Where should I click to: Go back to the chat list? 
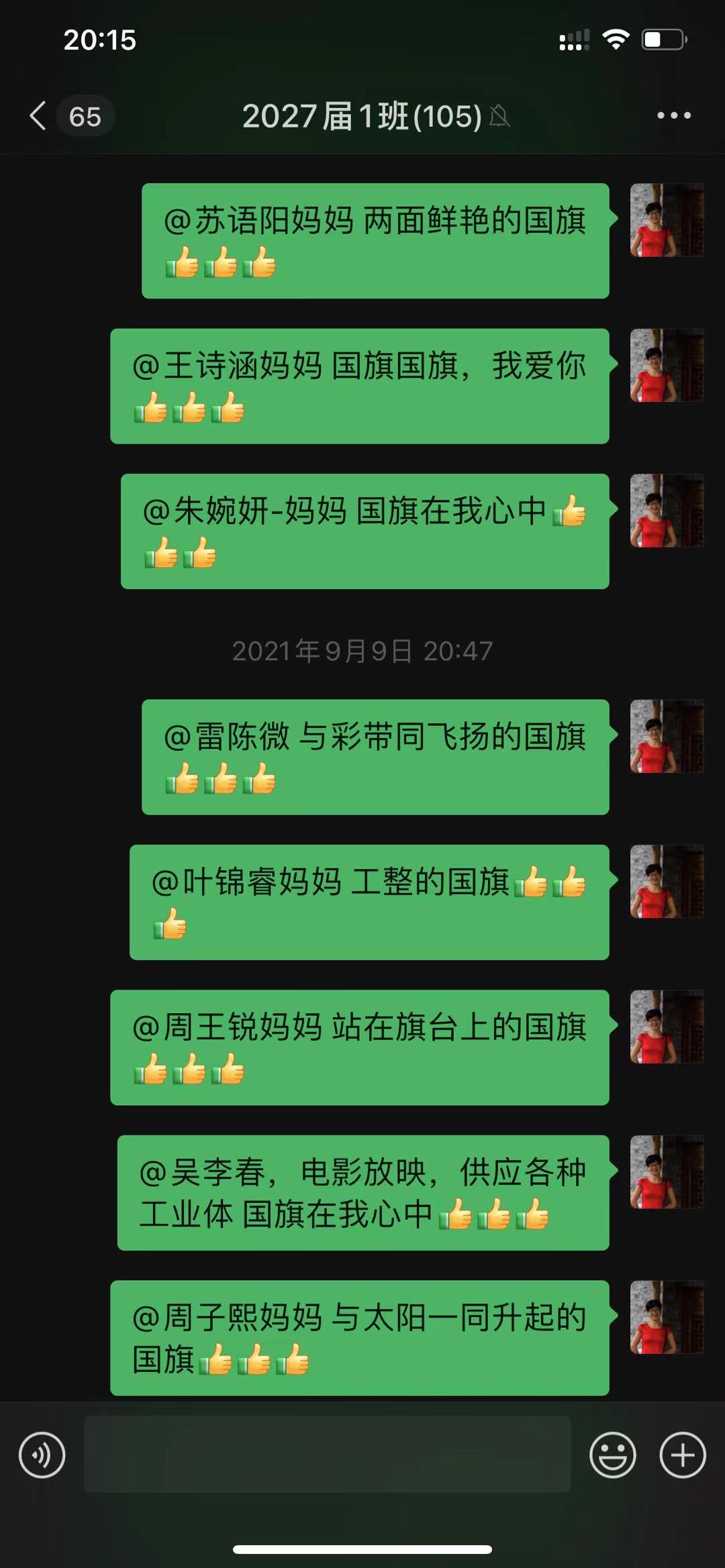coord(39,116)
